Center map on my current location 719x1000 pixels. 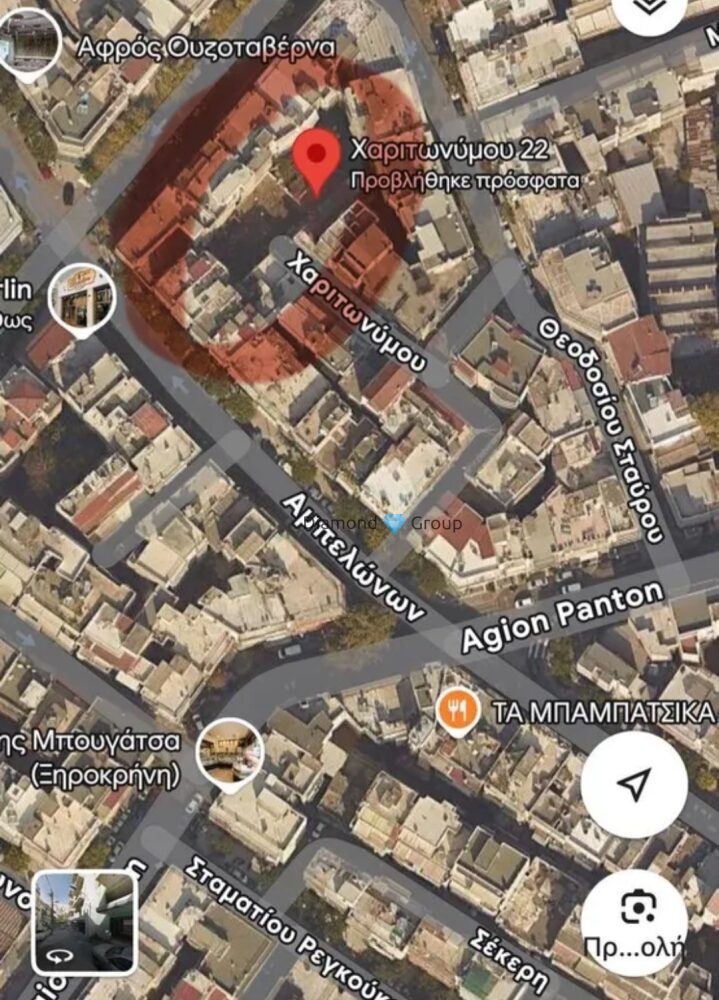(634, 785)
